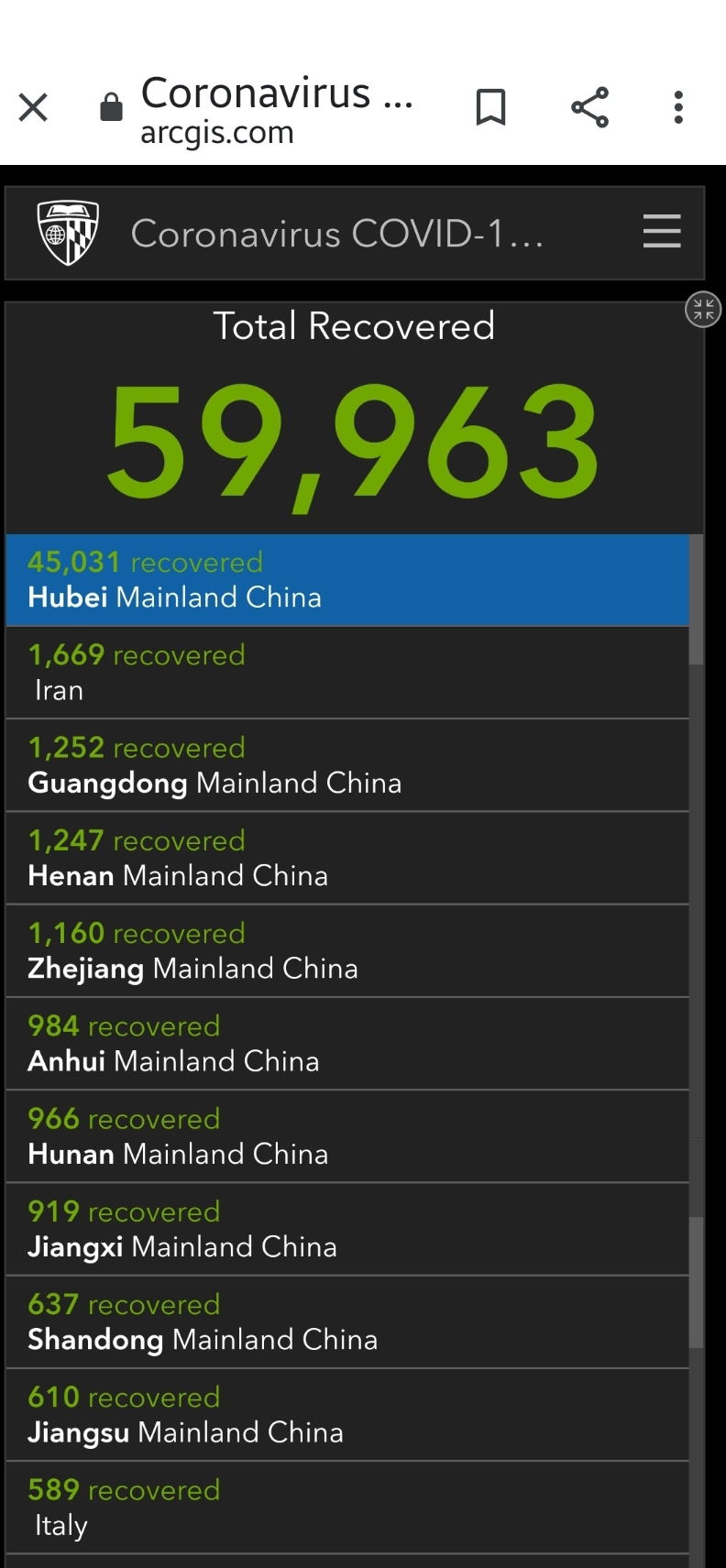726x1568 pixels.
Task: Select the Henan Mainland China row
Action: [x=347, y=858]
